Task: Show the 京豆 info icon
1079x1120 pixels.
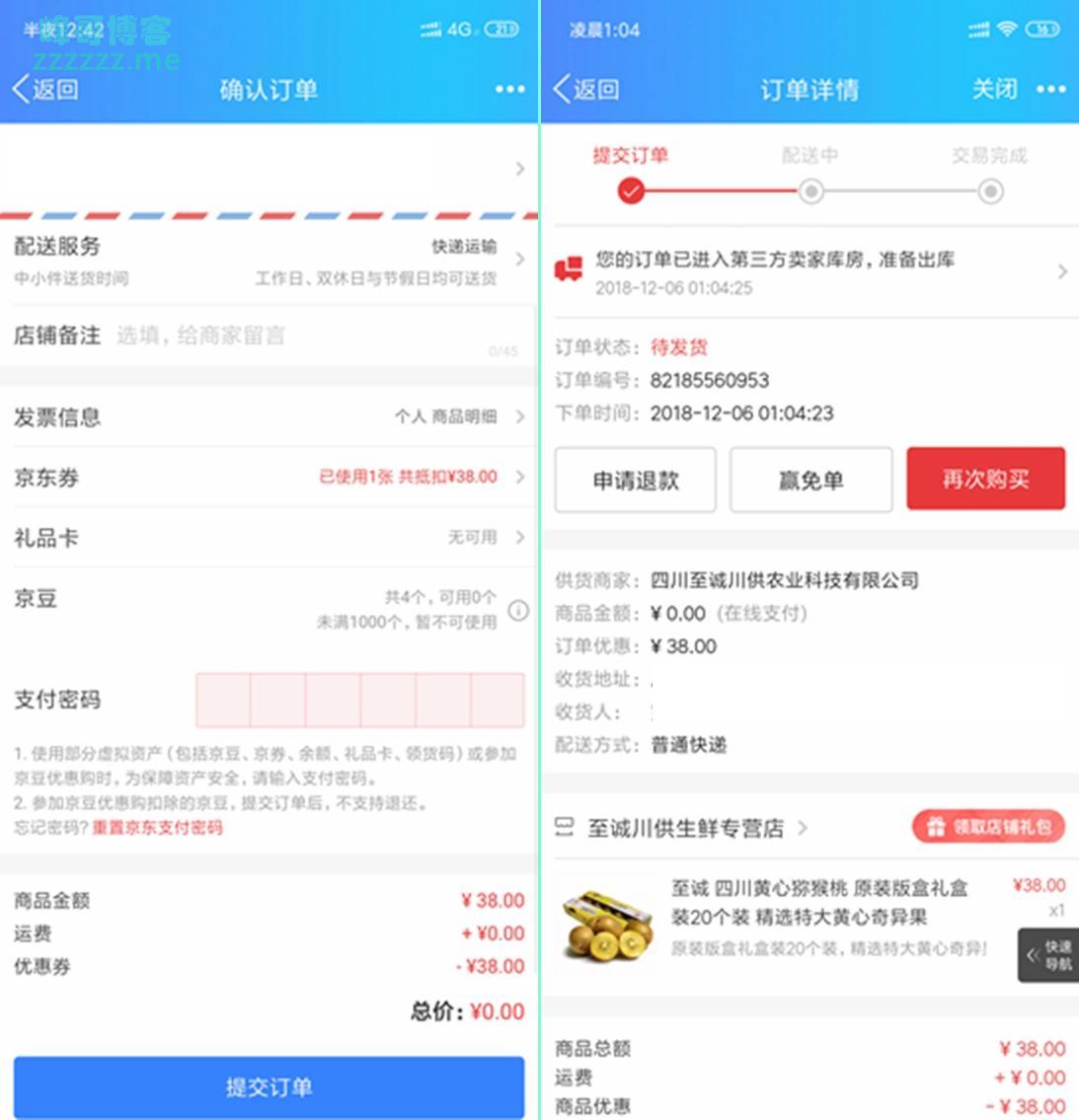Action: (x=518, y=611)
